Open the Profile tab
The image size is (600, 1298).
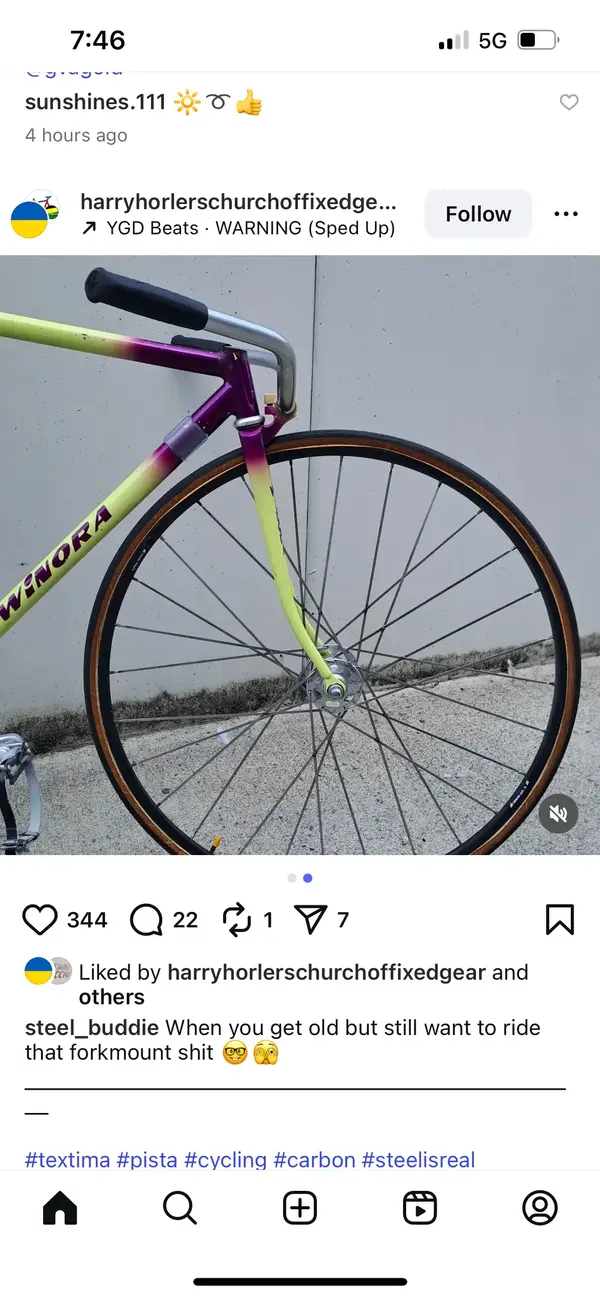coord(540,1208)
